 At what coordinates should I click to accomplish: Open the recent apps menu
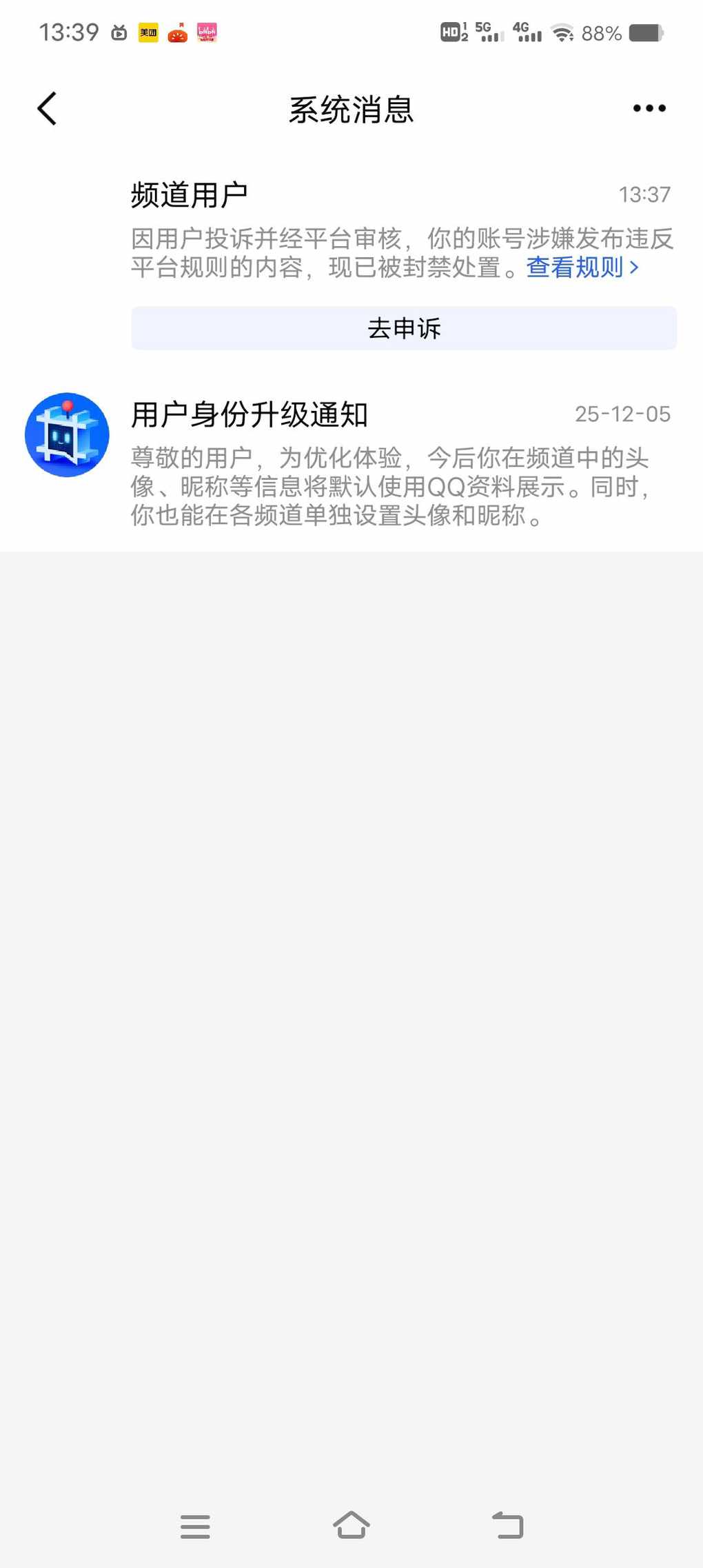[x=195, y=1526]
